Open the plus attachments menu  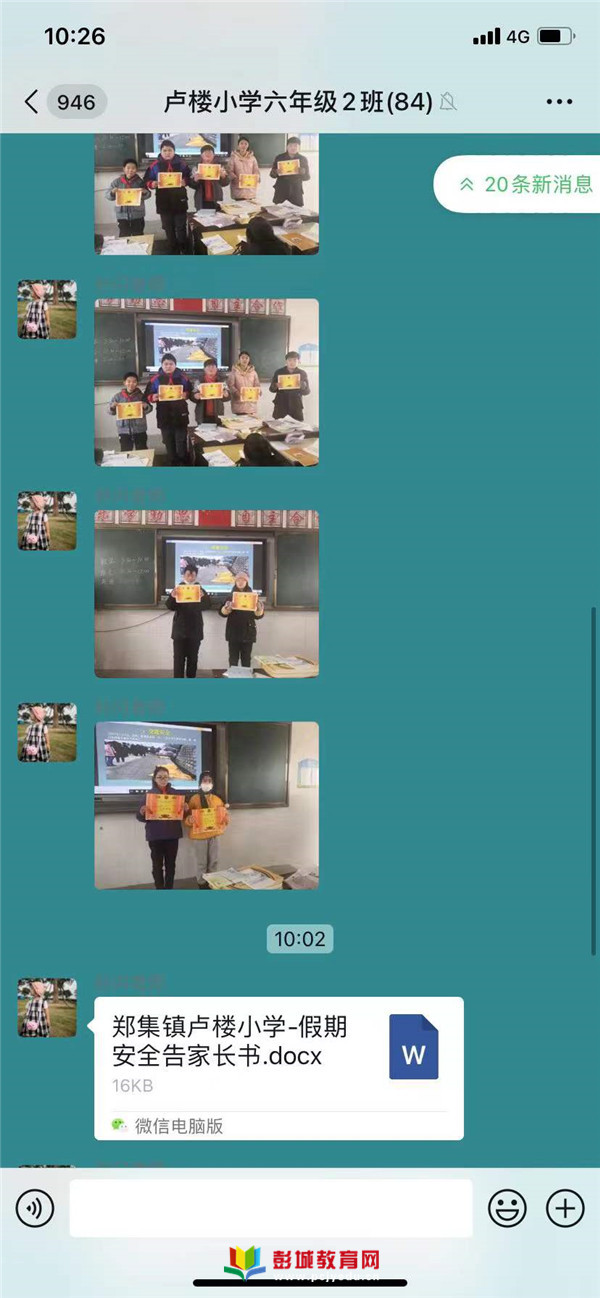(565, 1209)
